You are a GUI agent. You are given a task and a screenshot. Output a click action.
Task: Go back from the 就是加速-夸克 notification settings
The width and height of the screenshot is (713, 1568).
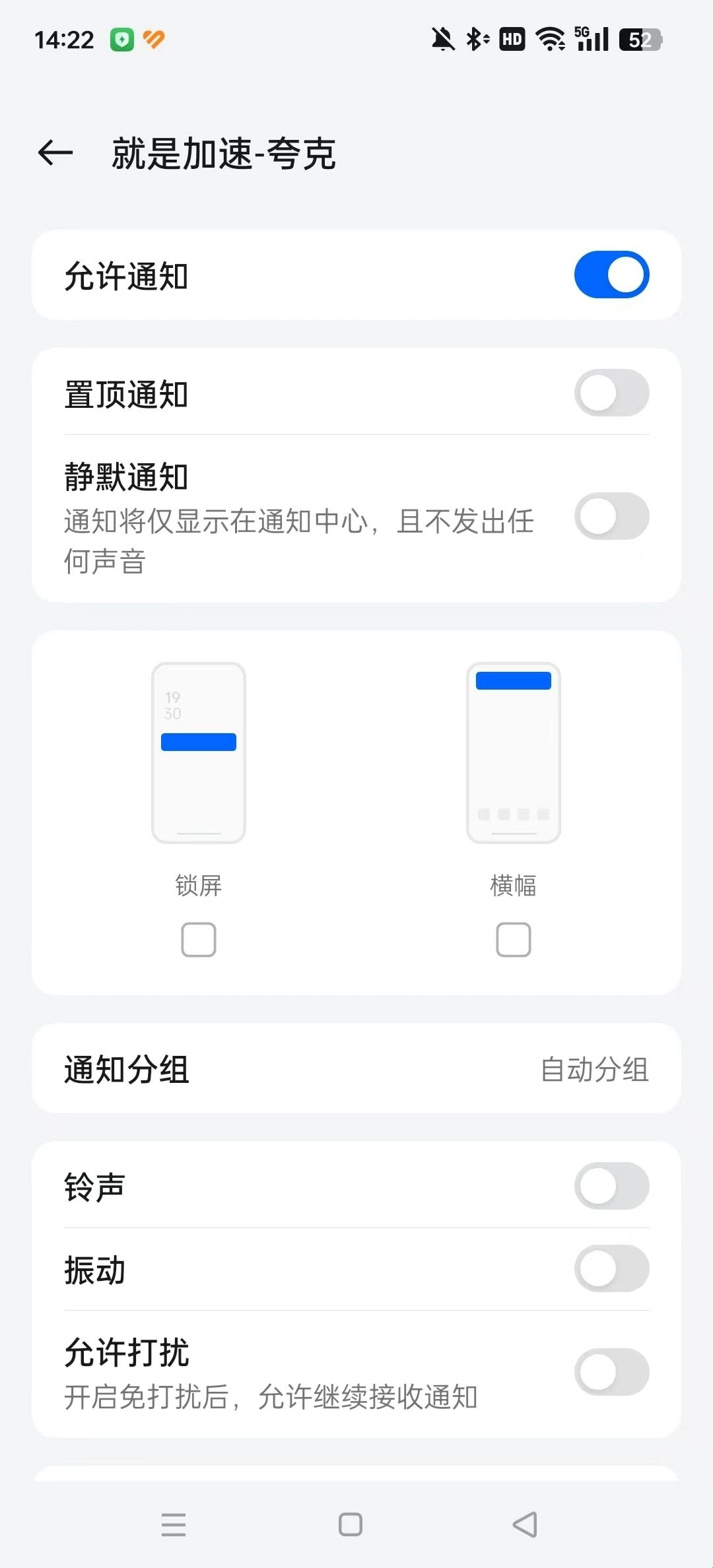click(55, 154)
